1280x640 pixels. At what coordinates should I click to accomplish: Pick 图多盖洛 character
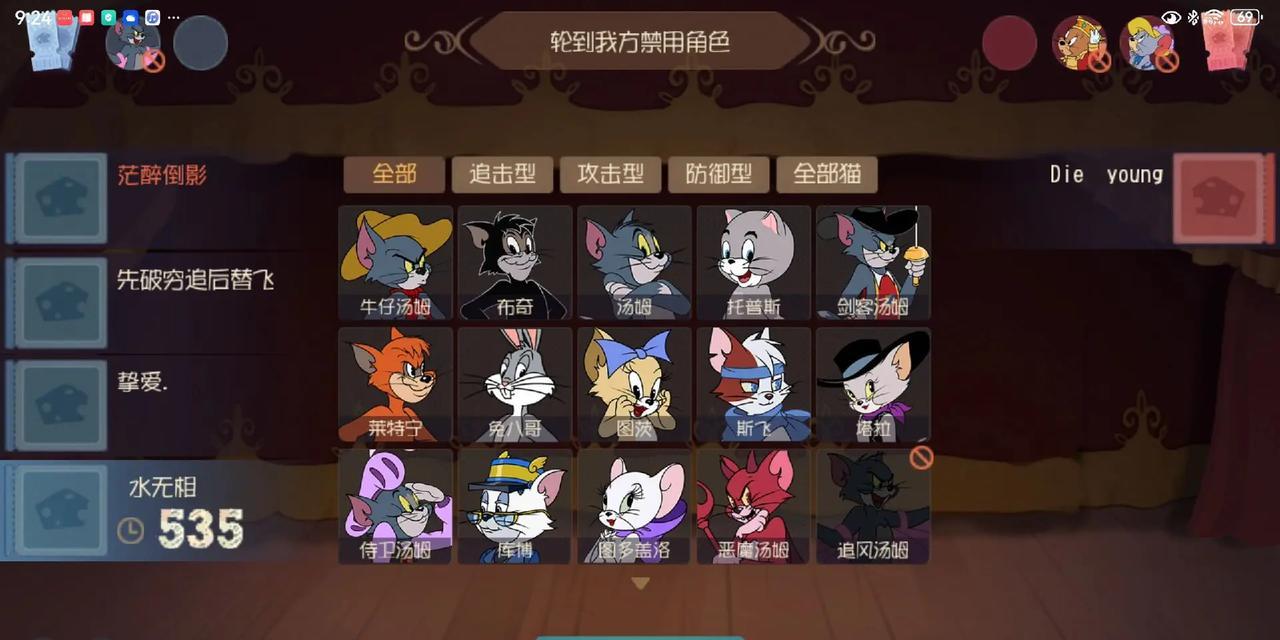[634, 506]
